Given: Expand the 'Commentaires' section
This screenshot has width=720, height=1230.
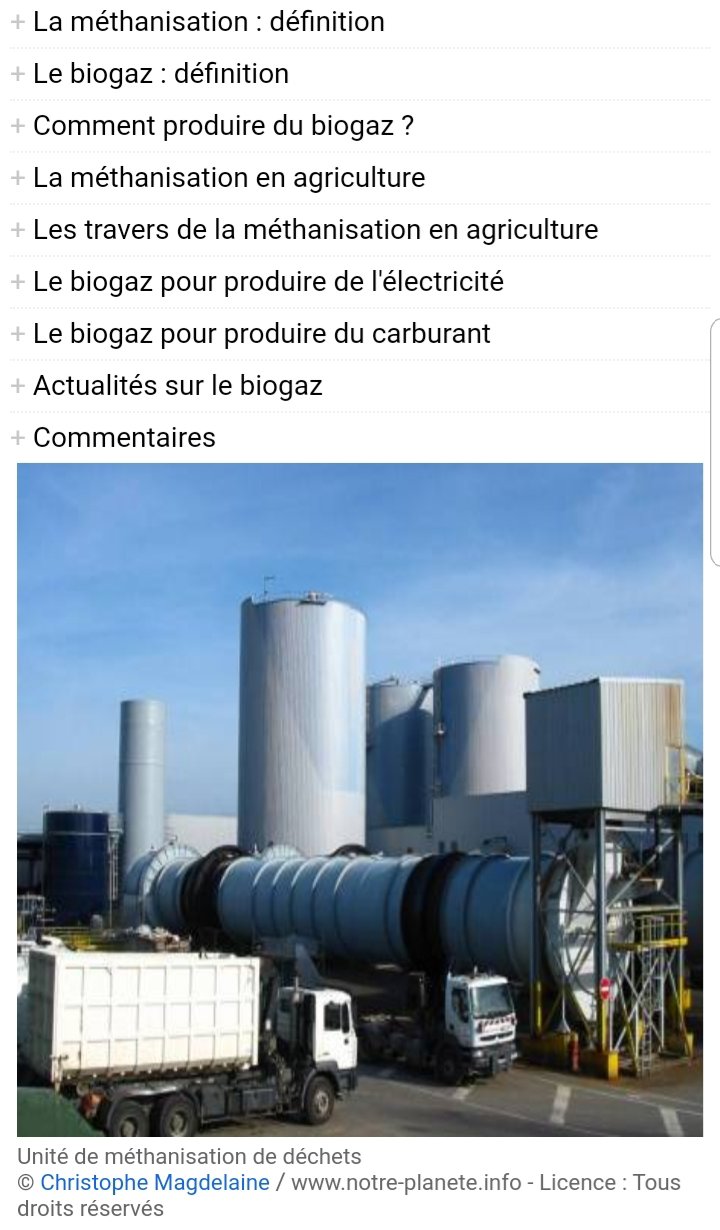Looking at the screenshot, I should point(124,438).
